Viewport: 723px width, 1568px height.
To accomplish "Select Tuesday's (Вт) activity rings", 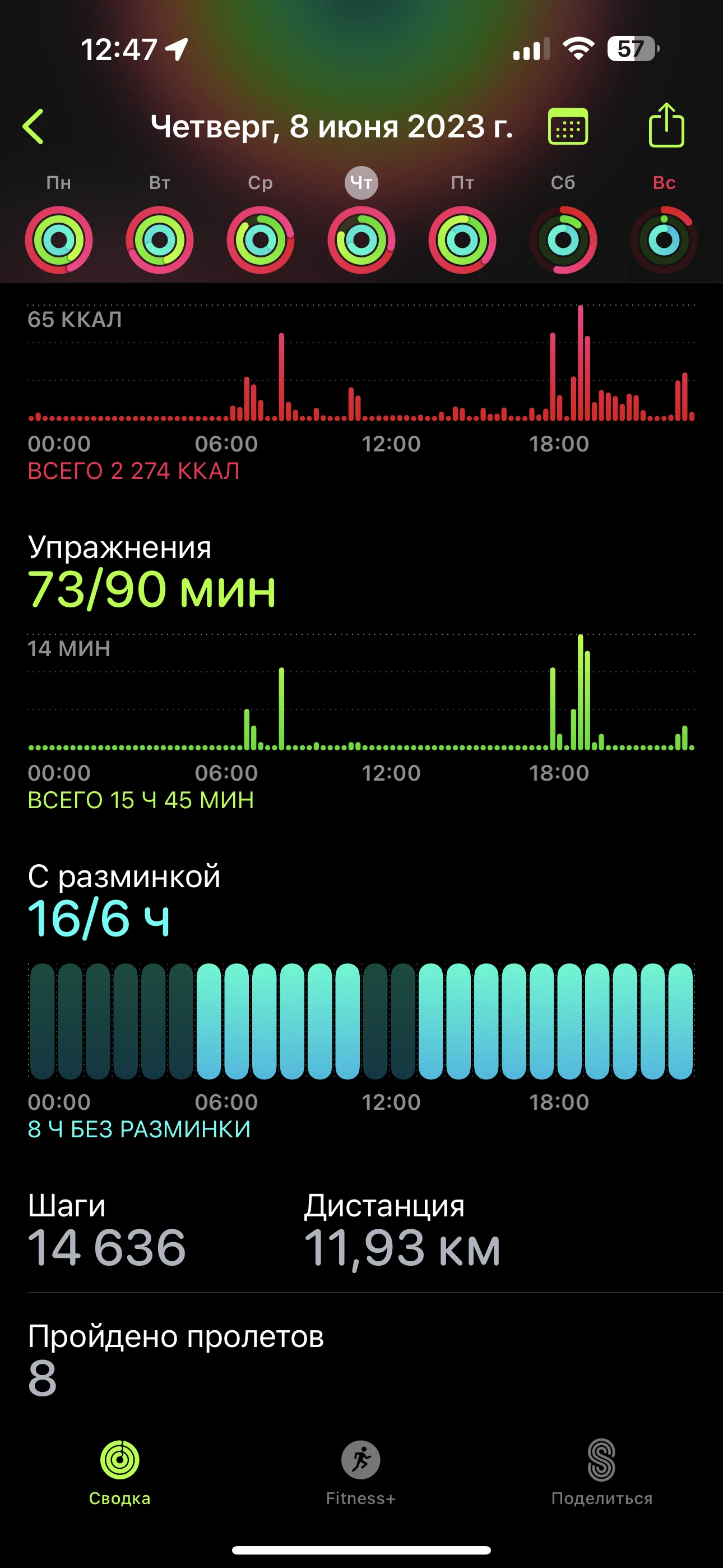I will (x=159, y=240).
